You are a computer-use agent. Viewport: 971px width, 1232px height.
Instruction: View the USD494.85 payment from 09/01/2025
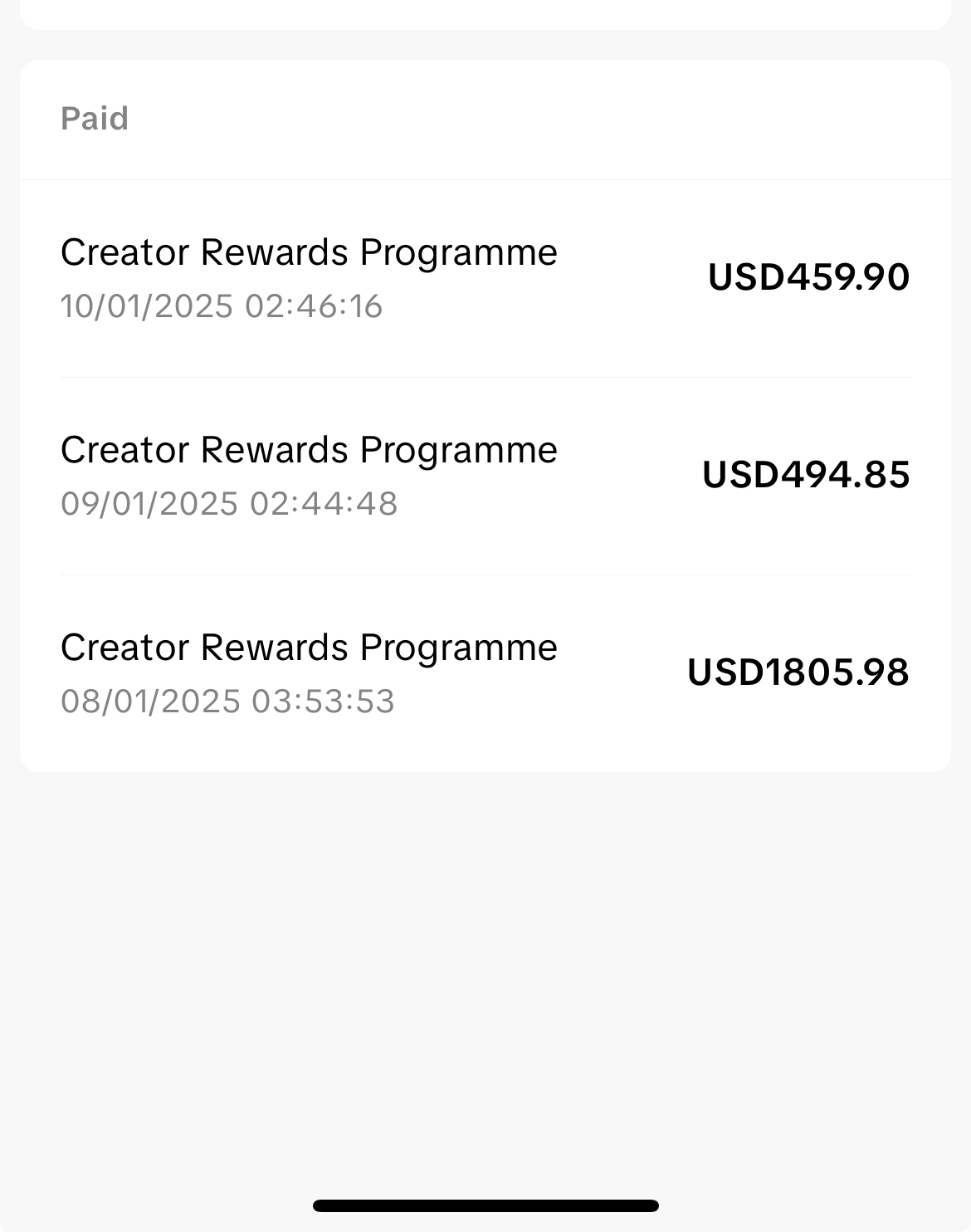[x=485, y=476]
